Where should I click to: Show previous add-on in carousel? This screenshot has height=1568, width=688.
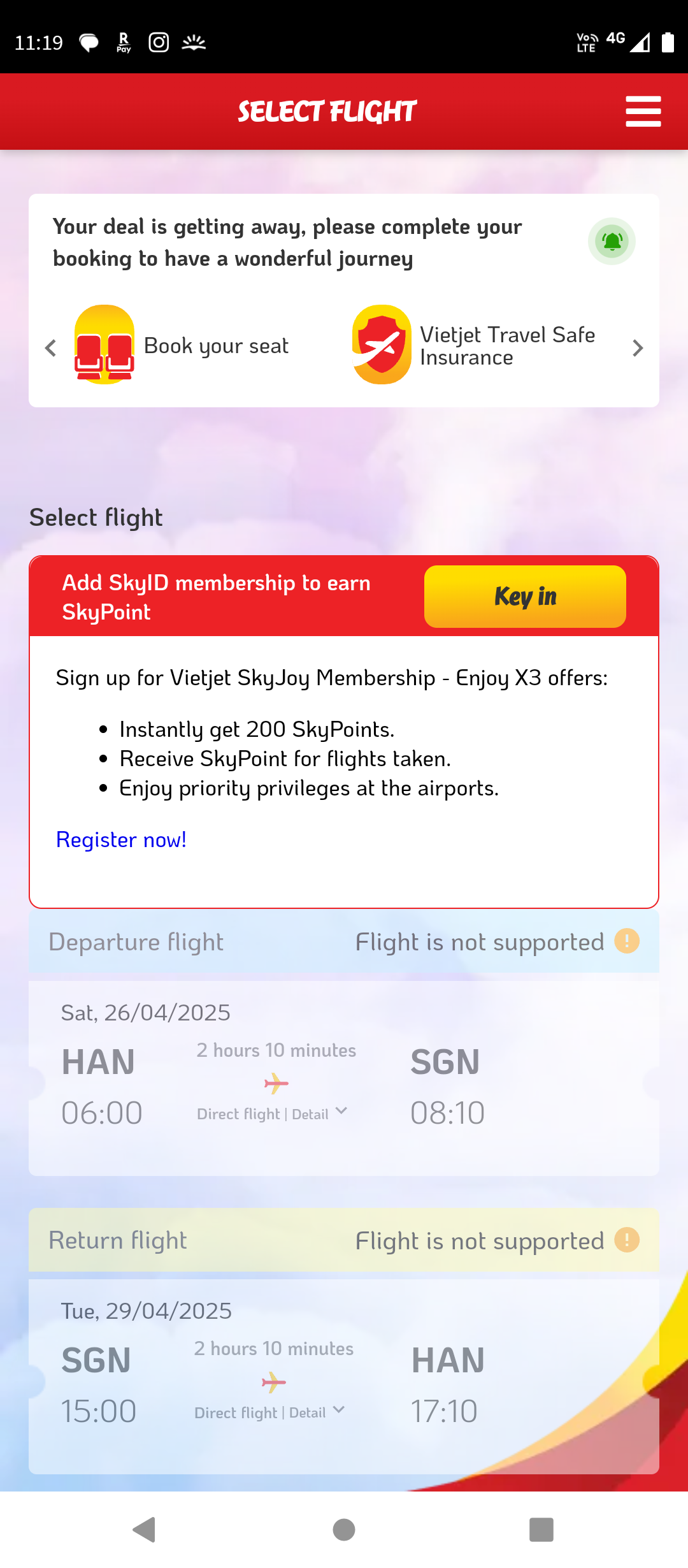click(51, 348)
